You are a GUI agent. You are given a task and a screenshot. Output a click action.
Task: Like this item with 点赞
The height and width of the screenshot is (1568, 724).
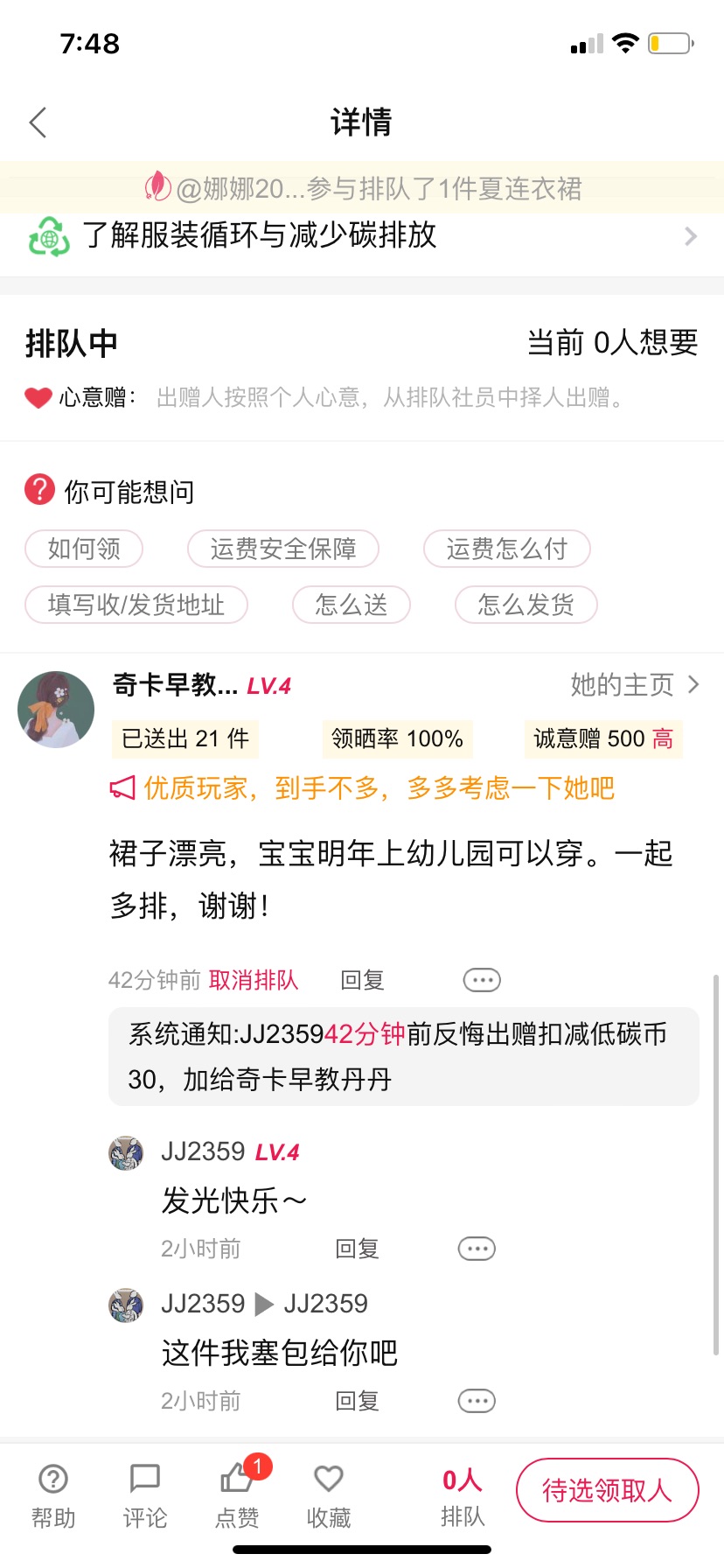[237, 1496]
